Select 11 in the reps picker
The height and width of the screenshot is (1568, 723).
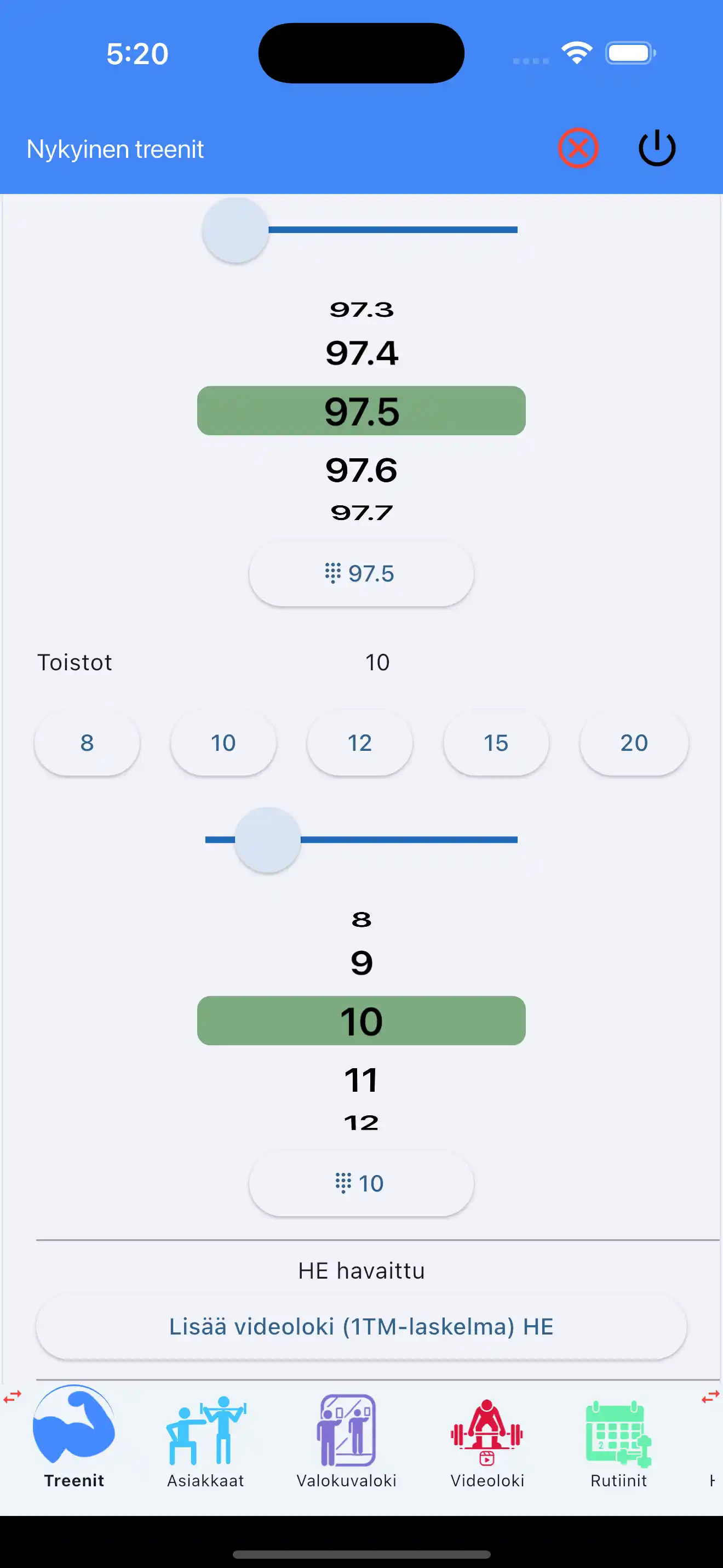point(361,1080)
